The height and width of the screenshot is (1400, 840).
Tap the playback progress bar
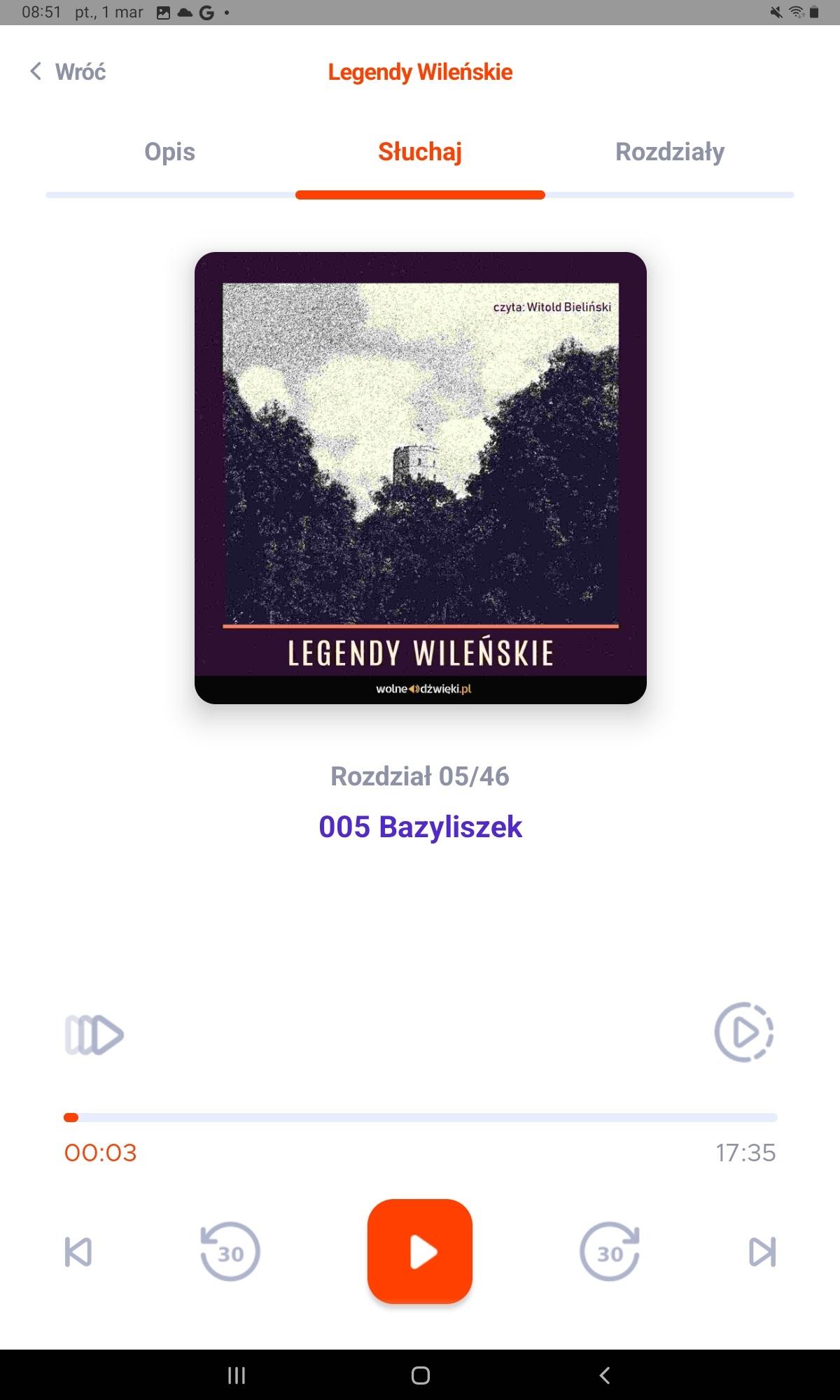pyautogui.click(x=420, y=1117)
